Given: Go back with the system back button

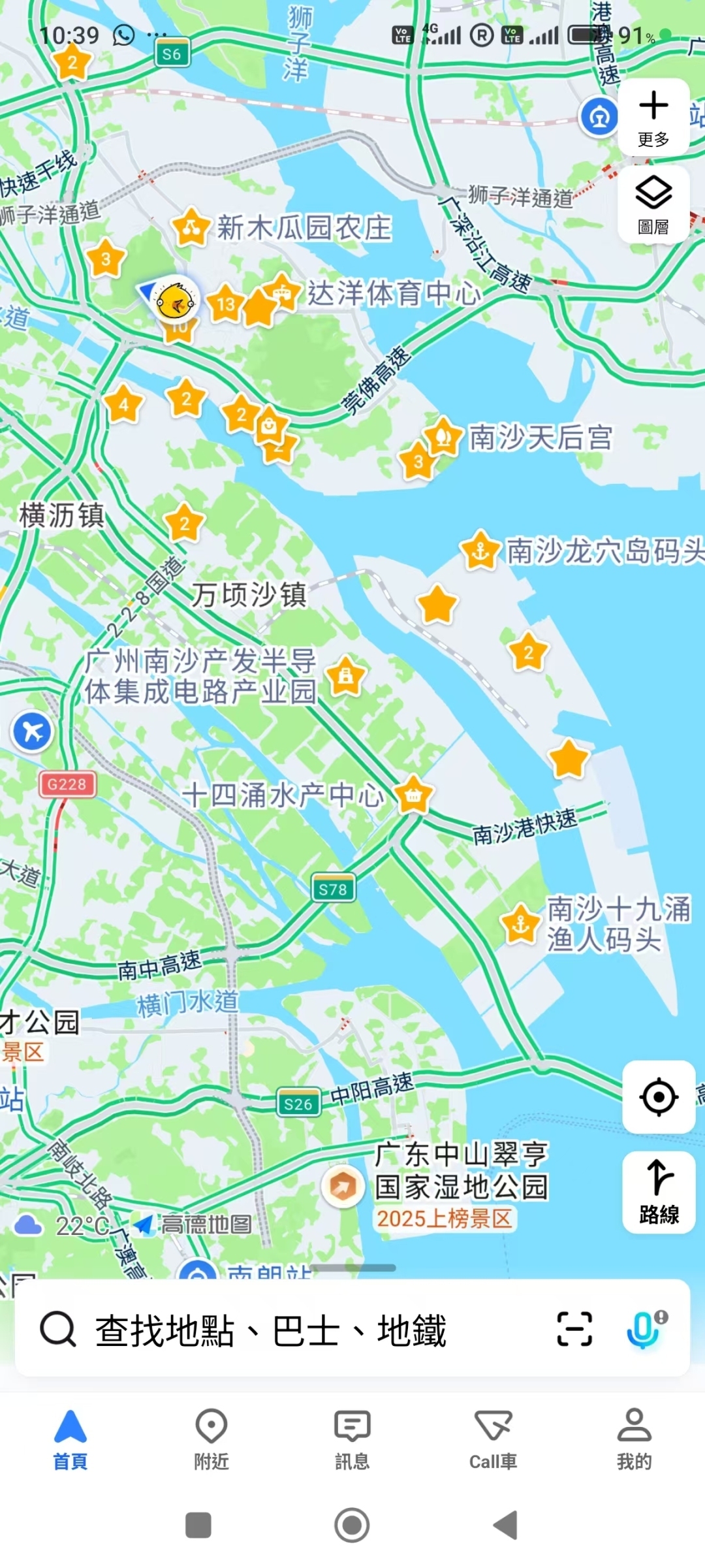Looking at the screenshot, I should [x=507, y=1526].
